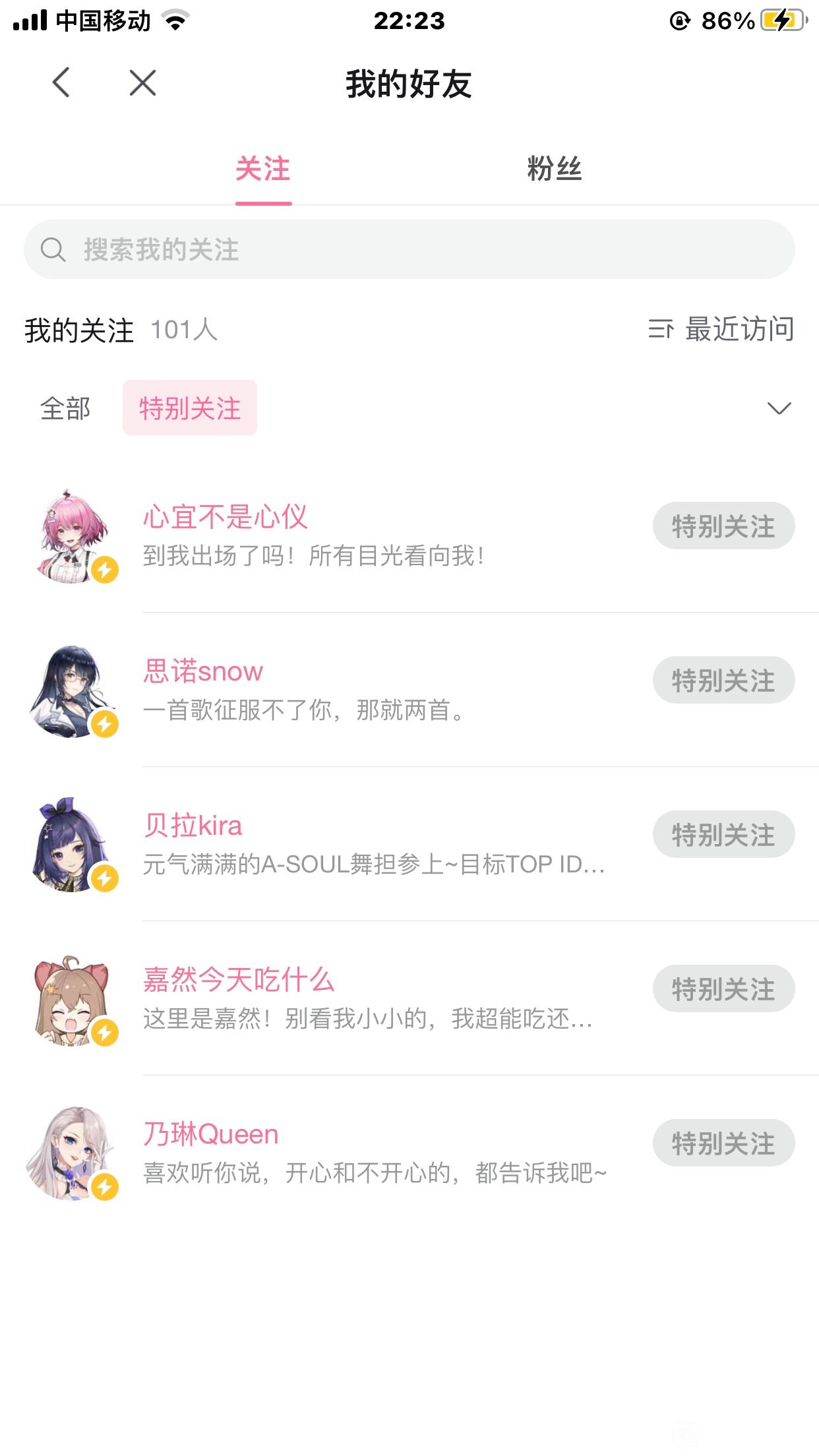Open 思诺snow's profile

203,672
